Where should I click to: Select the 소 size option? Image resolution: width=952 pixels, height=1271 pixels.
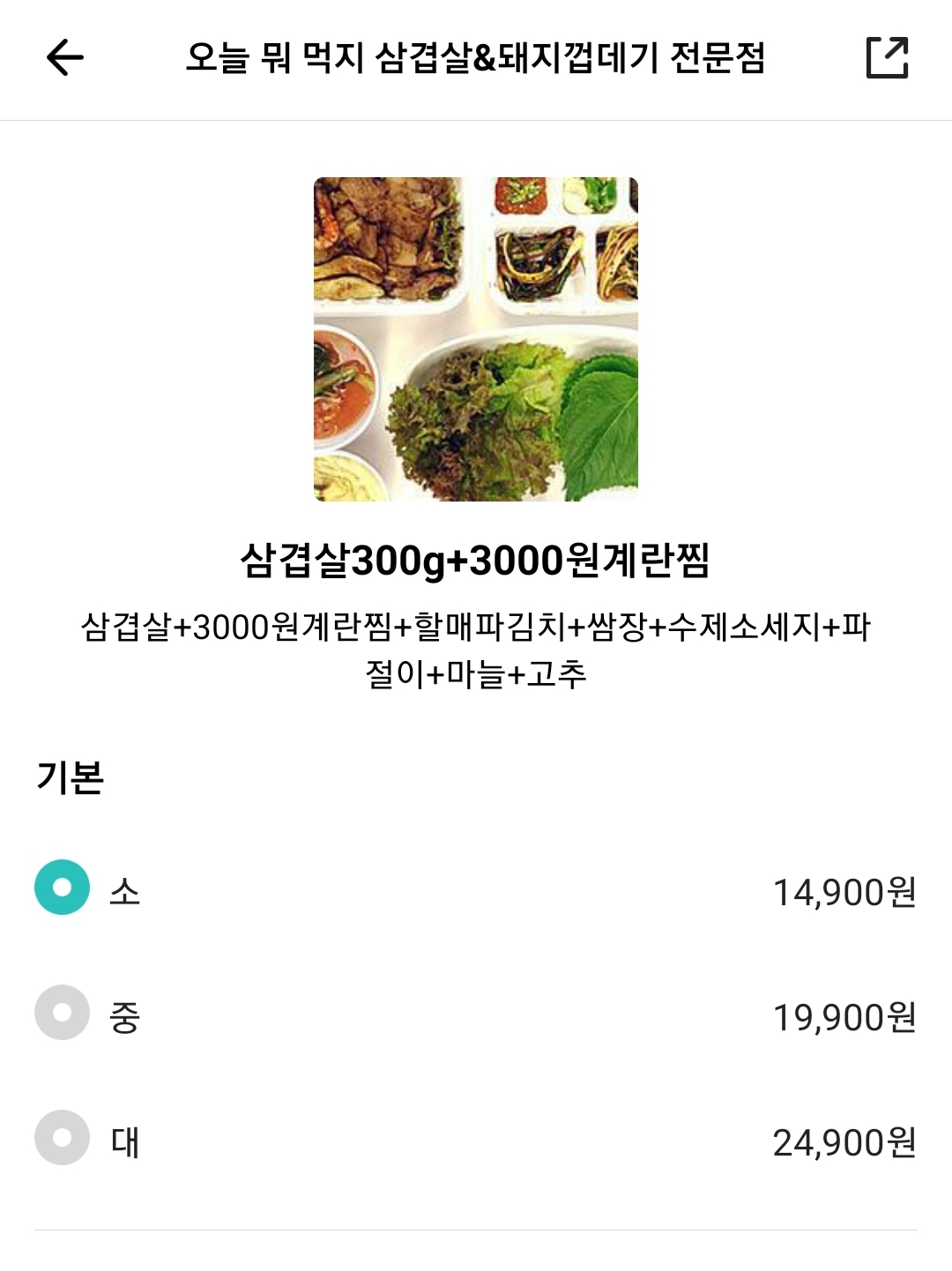tap(63, 888)
